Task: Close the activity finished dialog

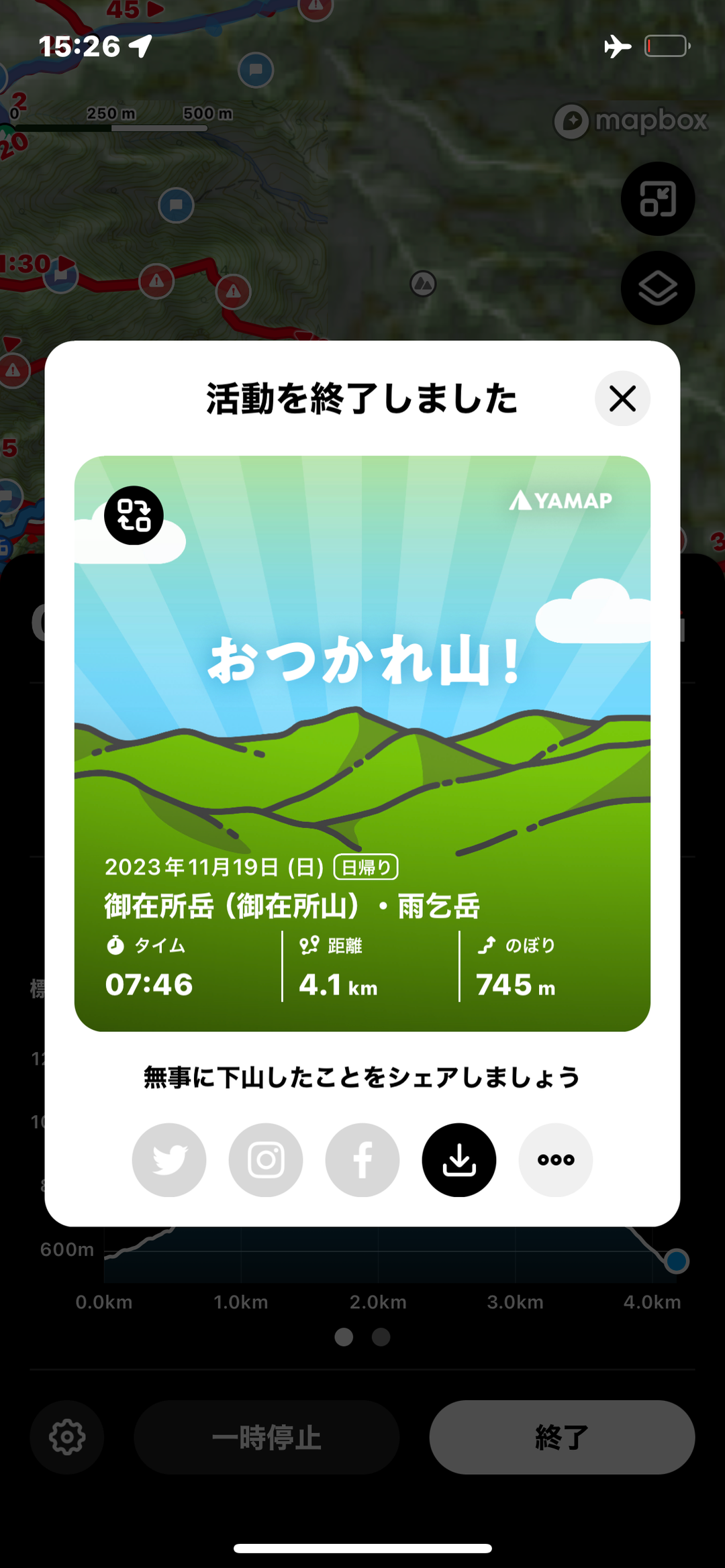Action: pos(622,399)
